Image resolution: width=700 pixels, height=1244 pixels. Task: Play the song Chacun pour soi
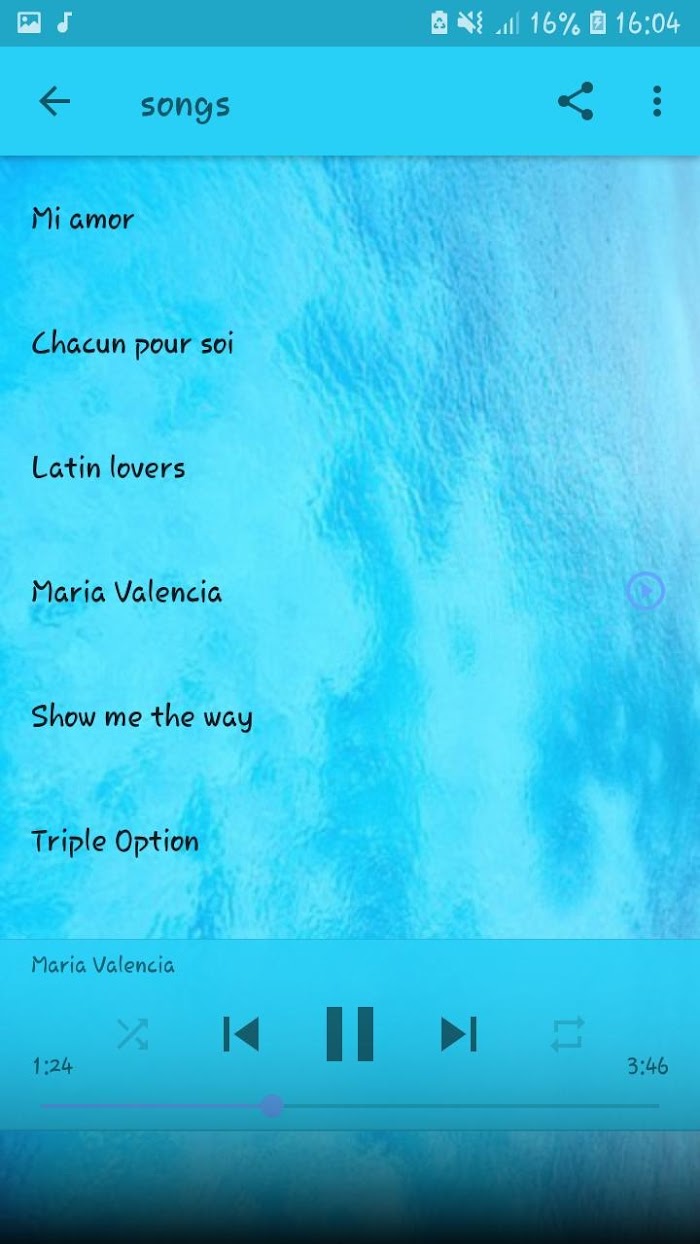click(x=350, y=344)
